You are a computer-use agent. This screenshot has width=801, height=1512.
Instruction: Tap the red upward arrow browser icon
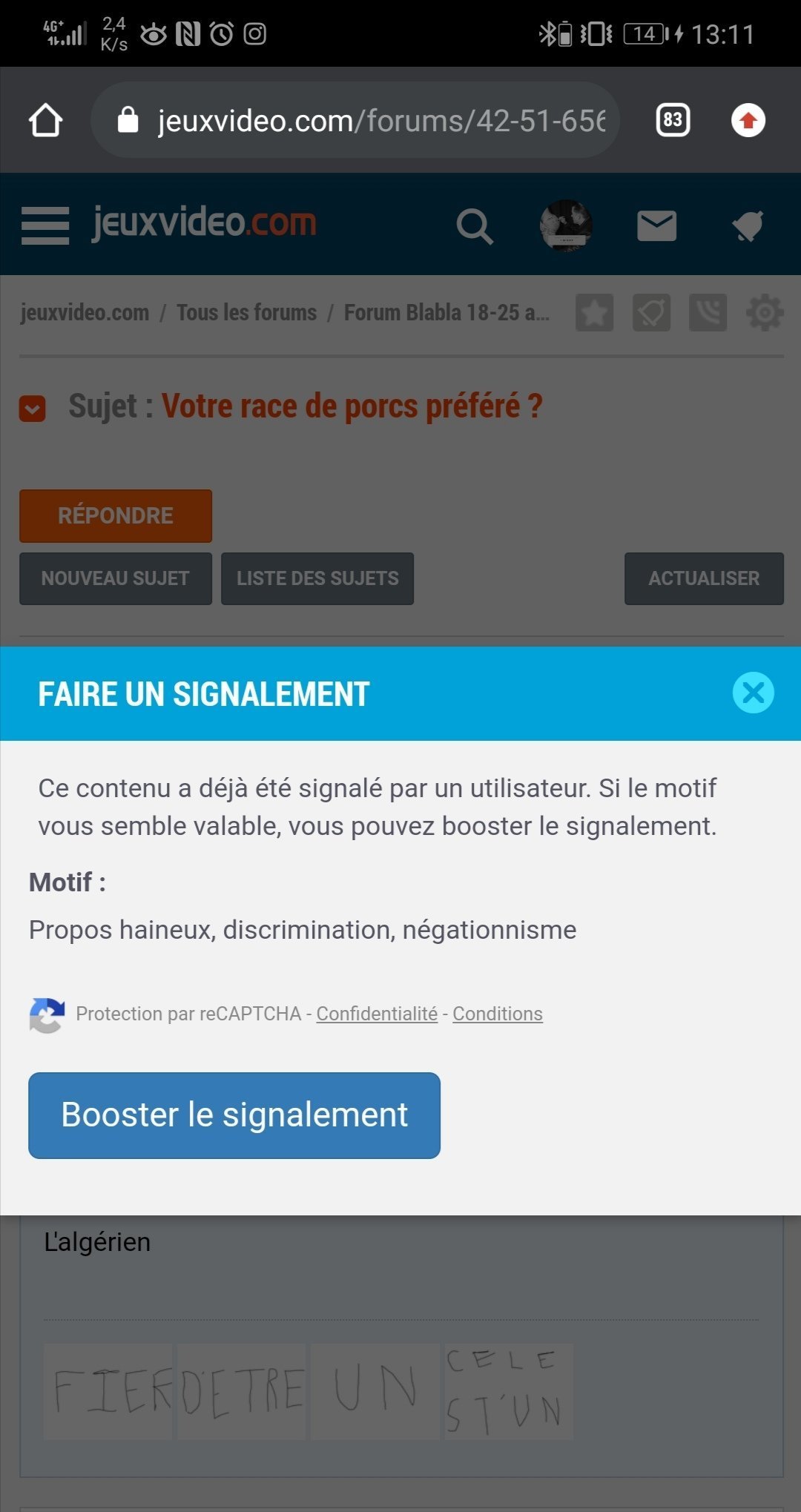click(x=748, y=120)
